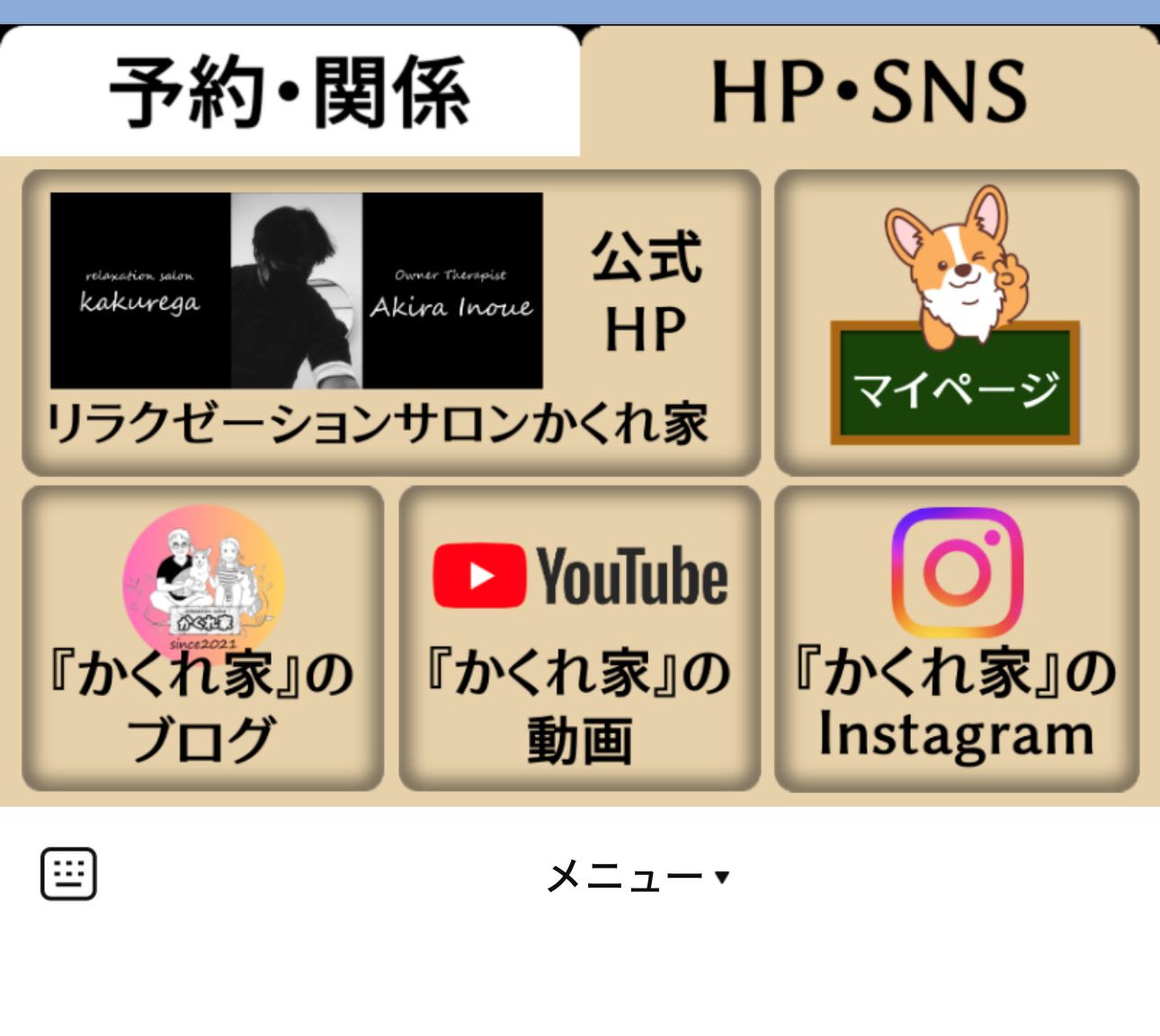Open 『かくれ家』の Instagram tile
Screen dimensions: 1160x1036
click(957, 639)
